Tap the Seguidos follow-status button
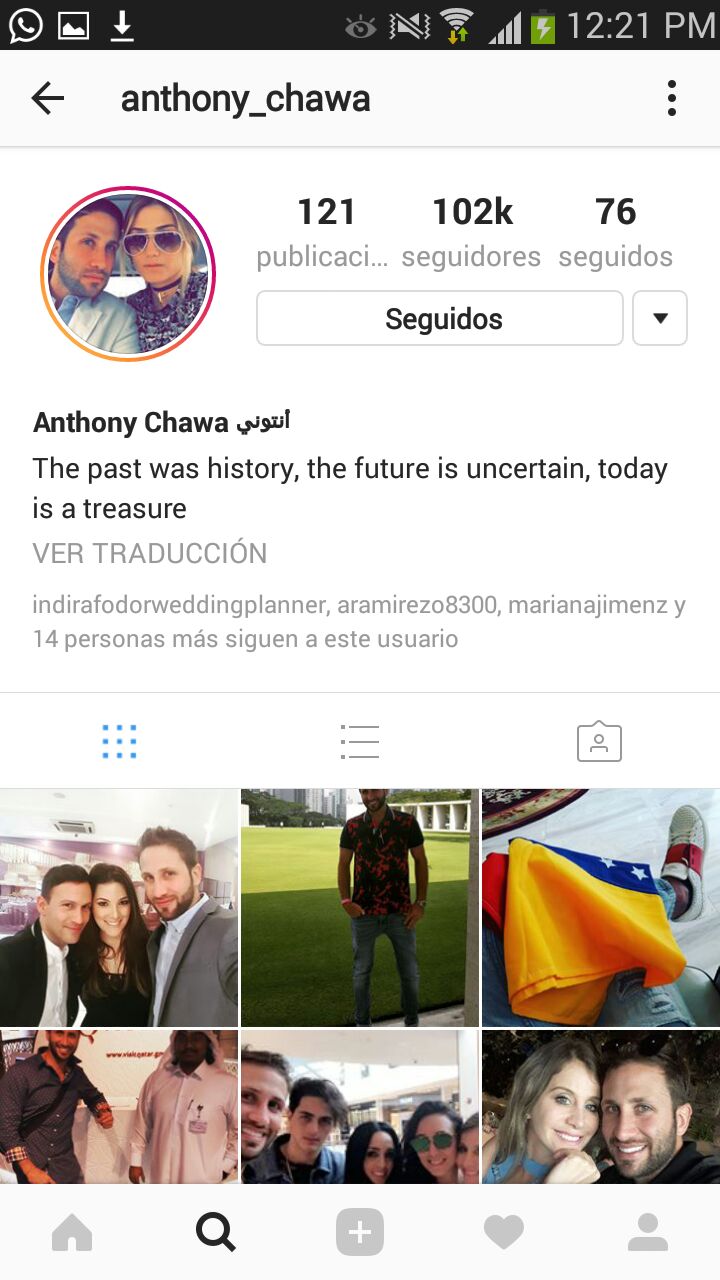Image resolution: width=720 pixels, height=1280 pixels. pos(440,319)
